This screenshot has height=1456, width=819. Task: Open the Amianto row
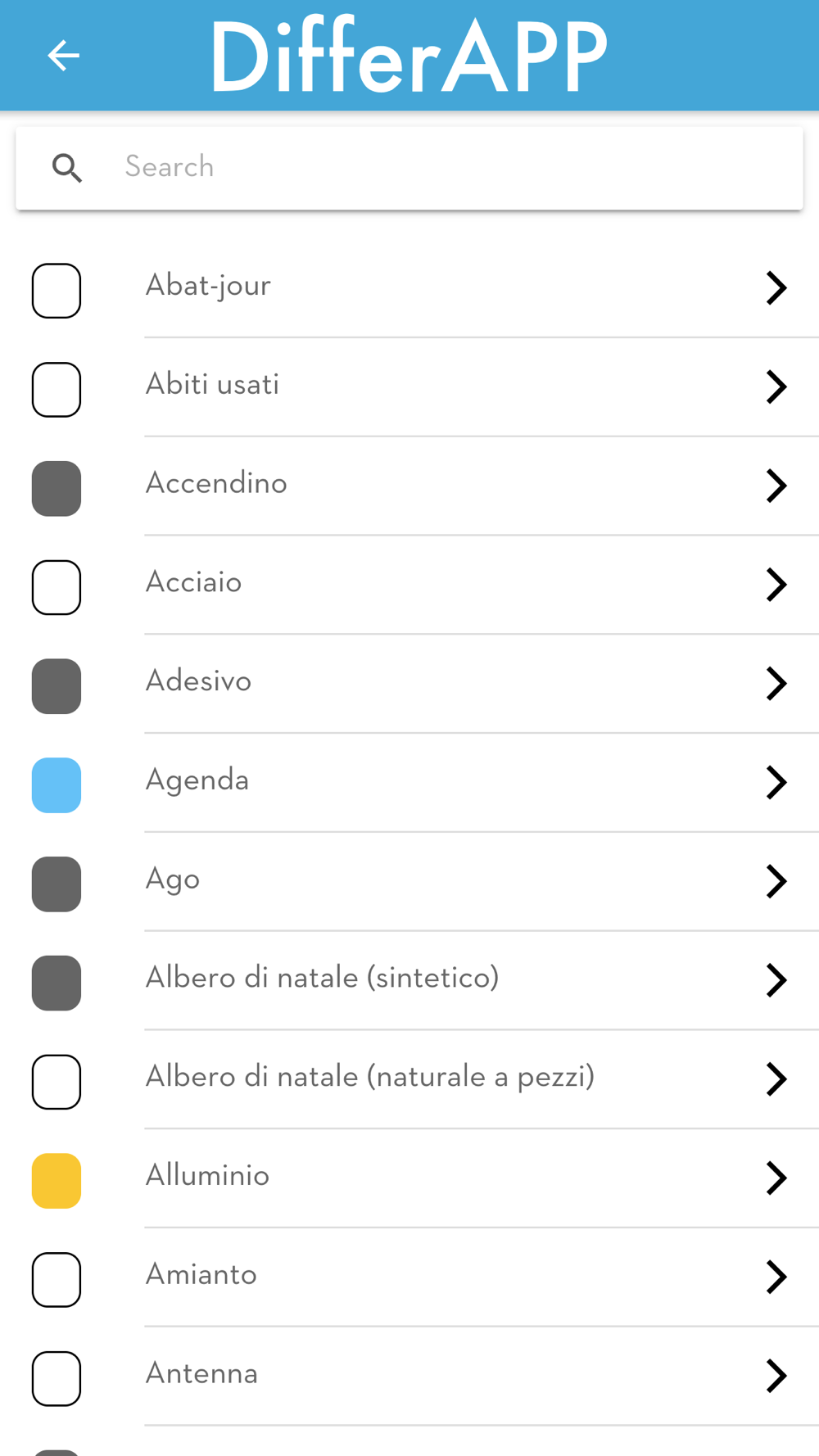click(x=409, y=1277)
